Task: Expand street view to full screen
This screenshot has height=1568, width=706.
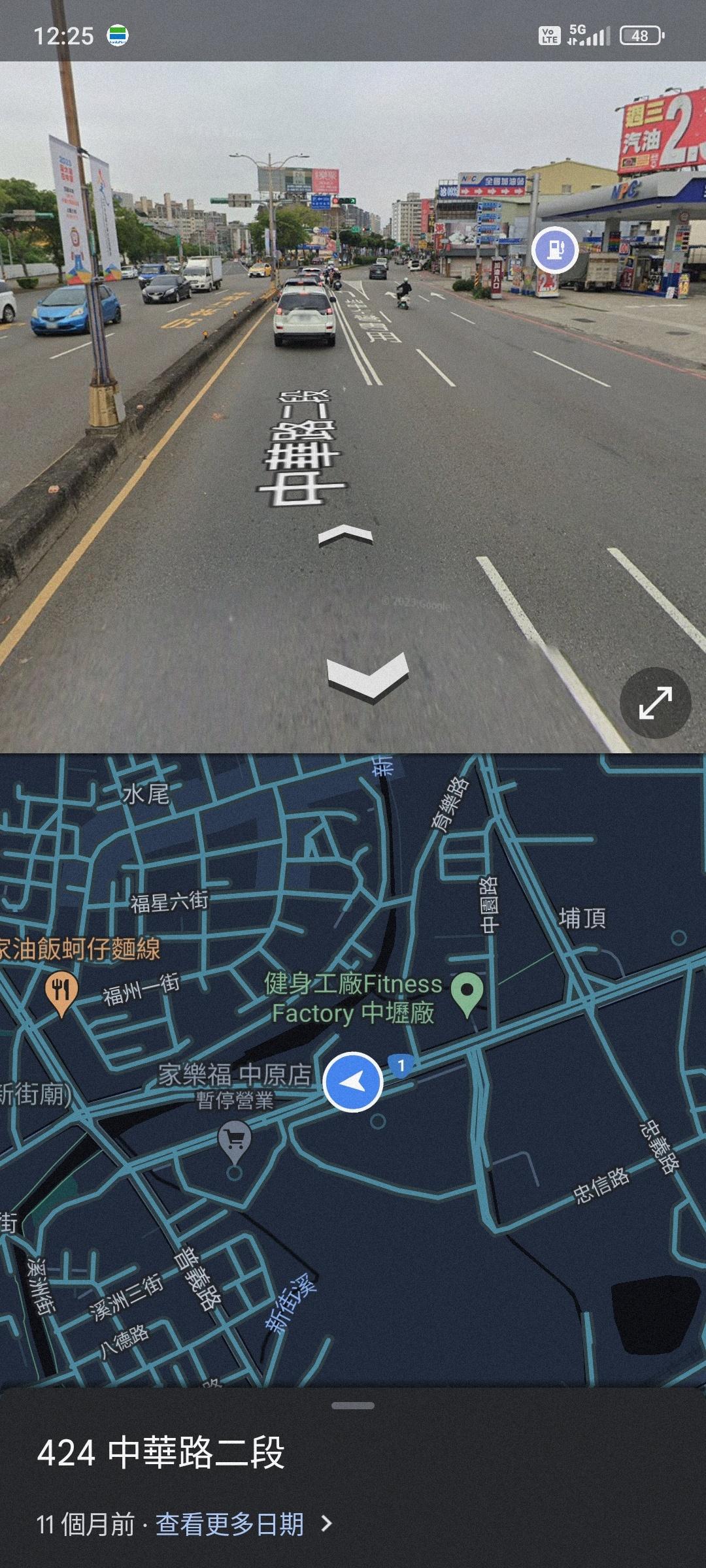Action: coord(655,702)
